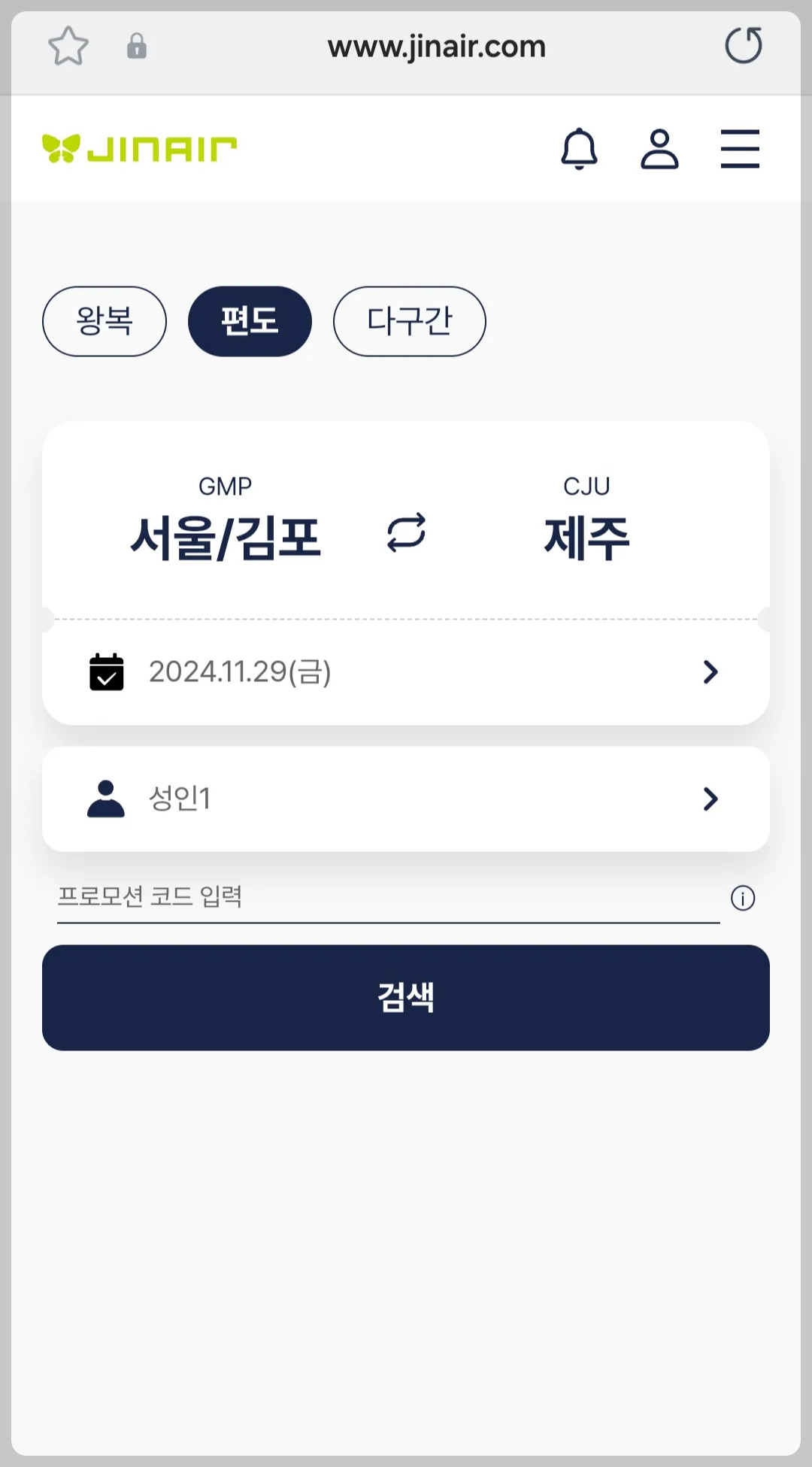The width and height of the screenshot is (812, 1467).
Task: Click the www.jinair.com address bar
Action: coord(436,47)
